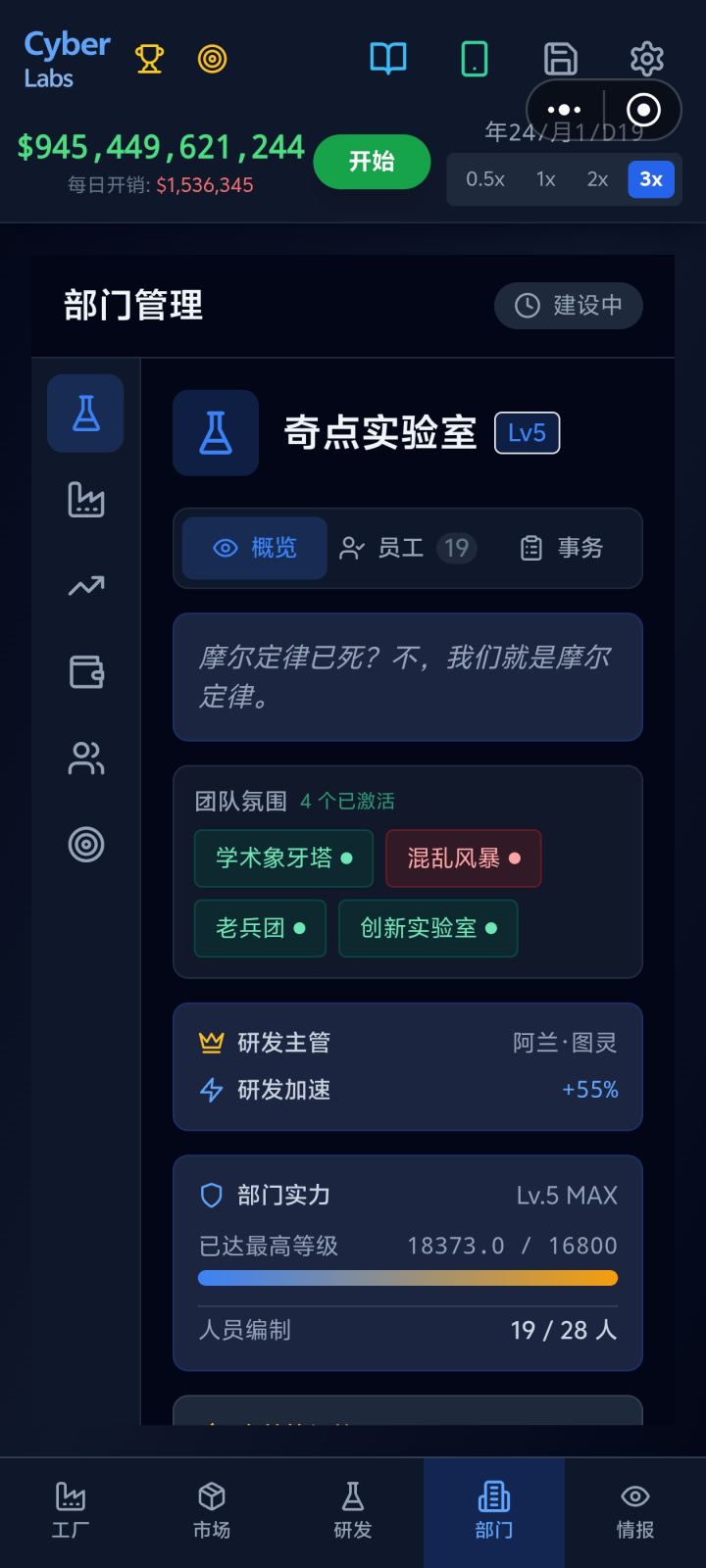Select the people/staff icon in sidebar
706x1568 pixels.
(x=85, y=758)
